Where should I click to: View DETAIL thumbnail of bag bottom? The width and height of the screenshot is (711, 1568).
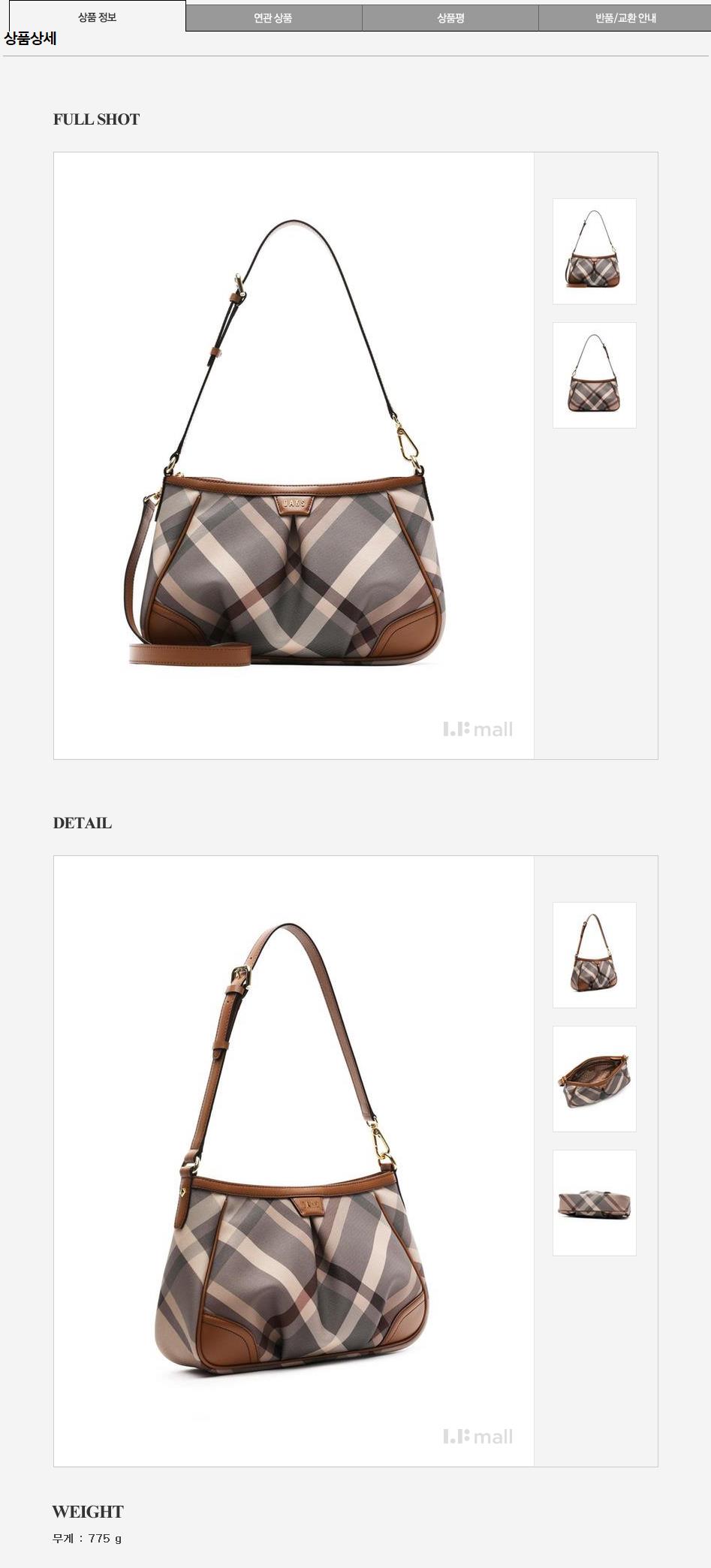tap(594, 1202)
